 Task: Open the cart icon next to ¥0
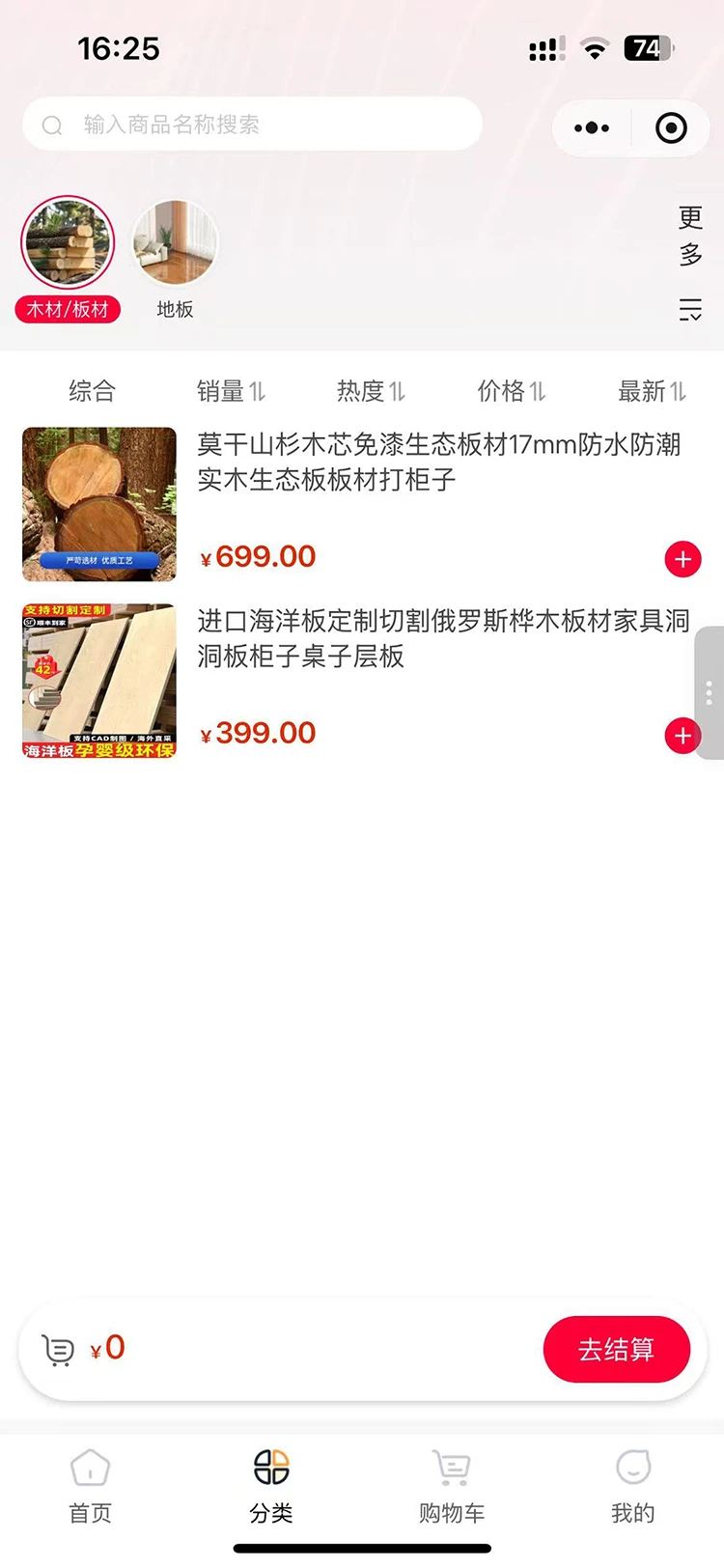tap(60, 1349)
